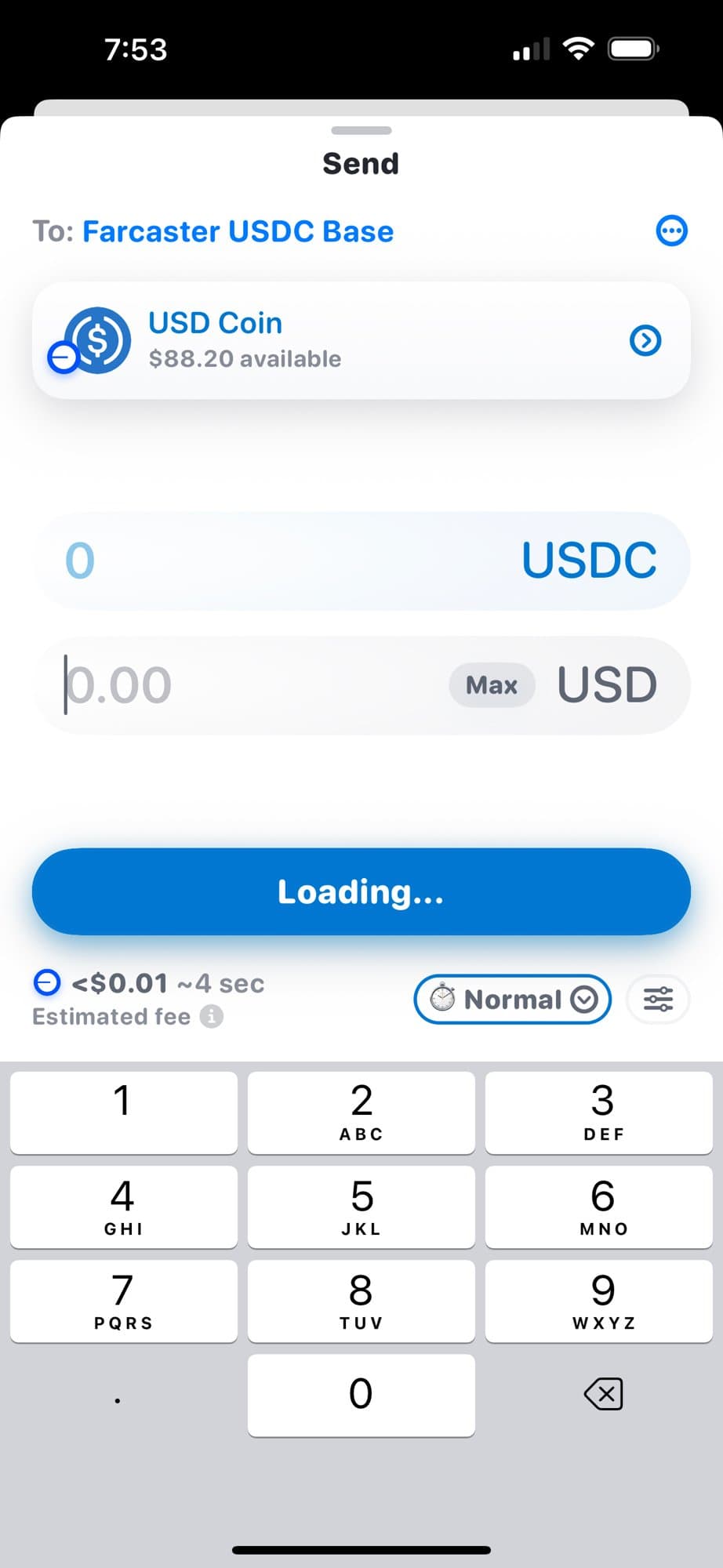
Task: Expand the Normal gas speed dropdown
Action: [x=512, y=999]
